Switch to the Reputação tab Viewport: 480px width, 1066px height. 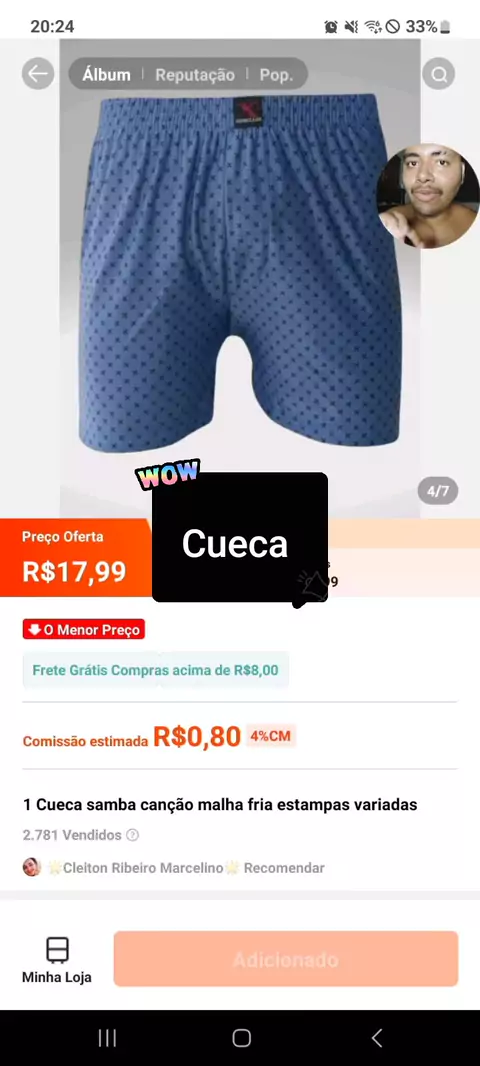(194, 75)
